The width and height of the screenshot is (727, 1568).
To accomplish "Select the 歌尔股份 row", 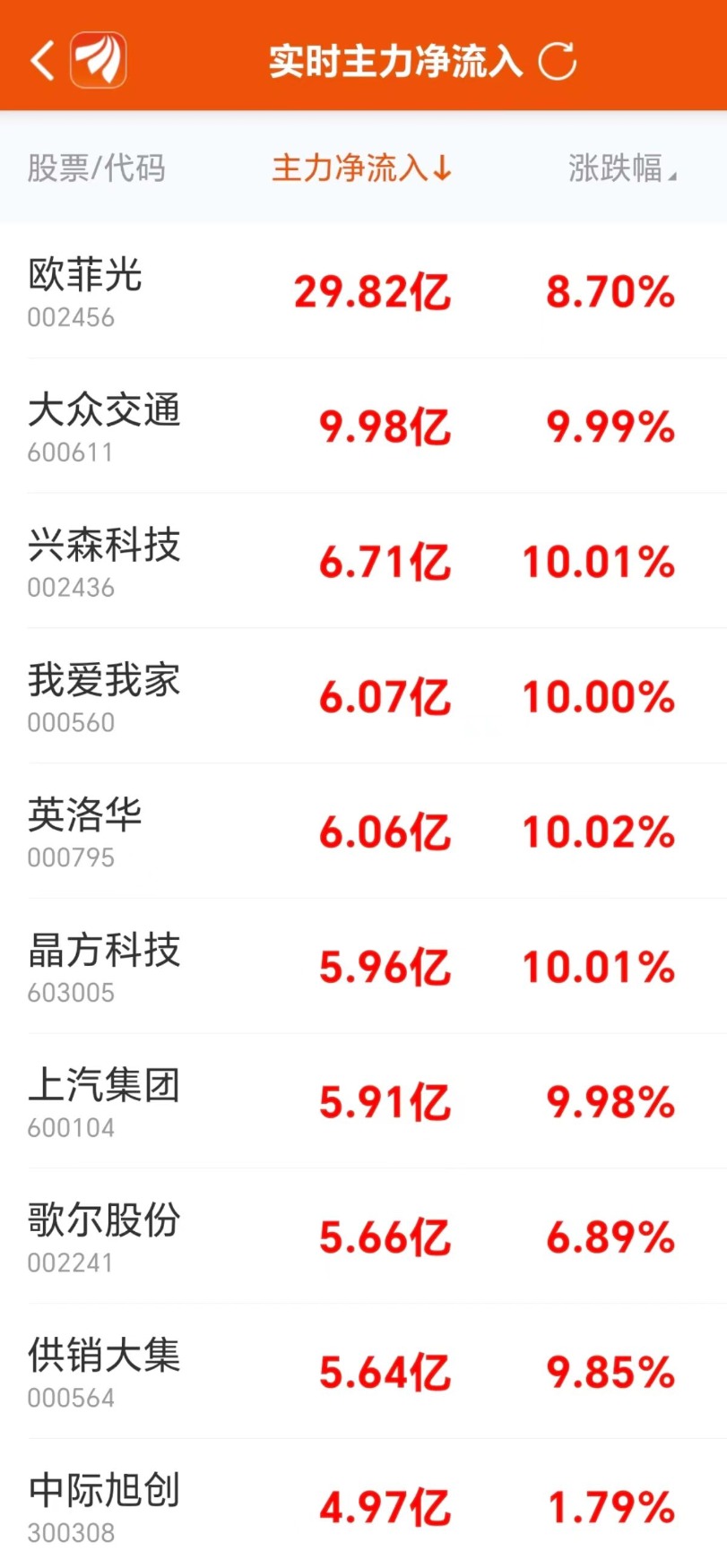I will (104, 1237).
